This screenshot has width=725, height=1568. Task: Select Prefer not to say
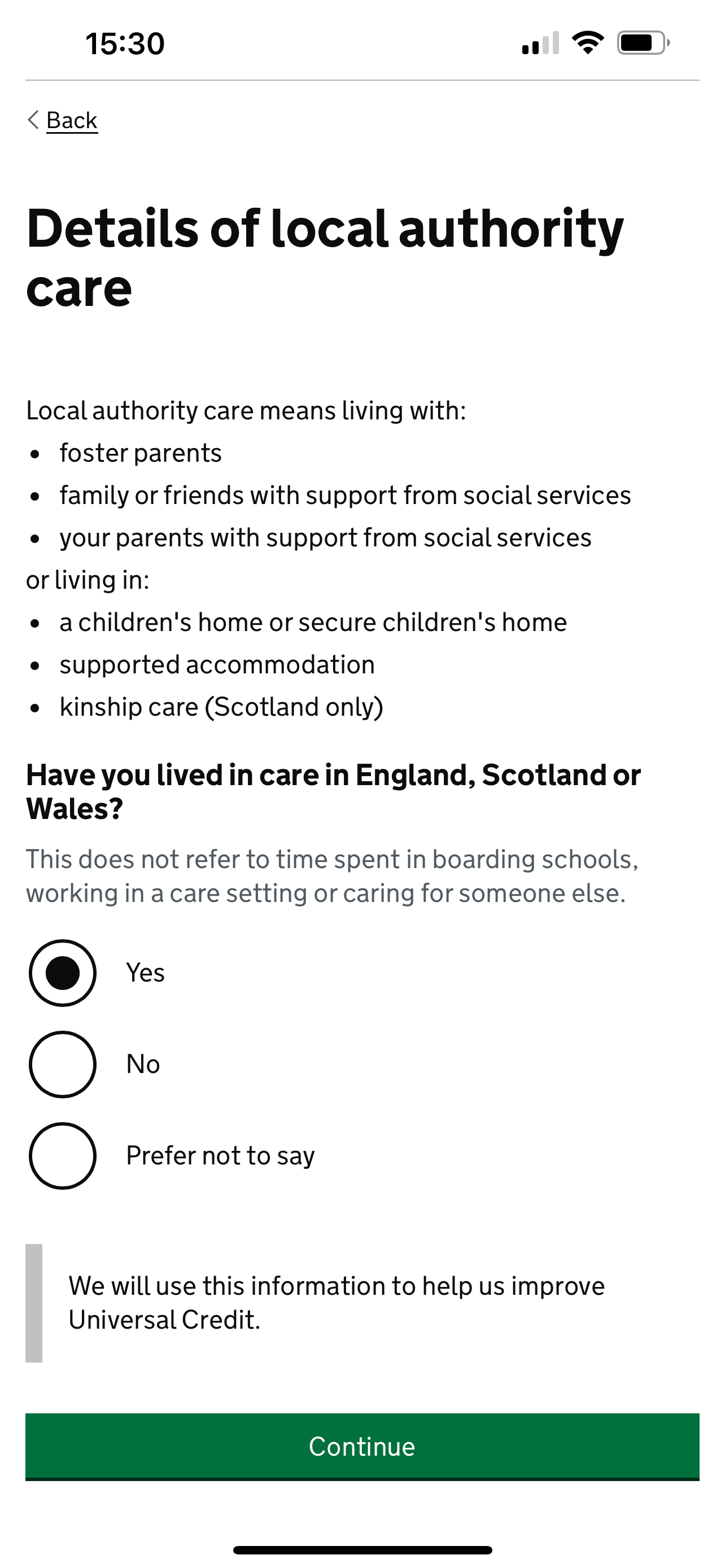pos(63,1155)
